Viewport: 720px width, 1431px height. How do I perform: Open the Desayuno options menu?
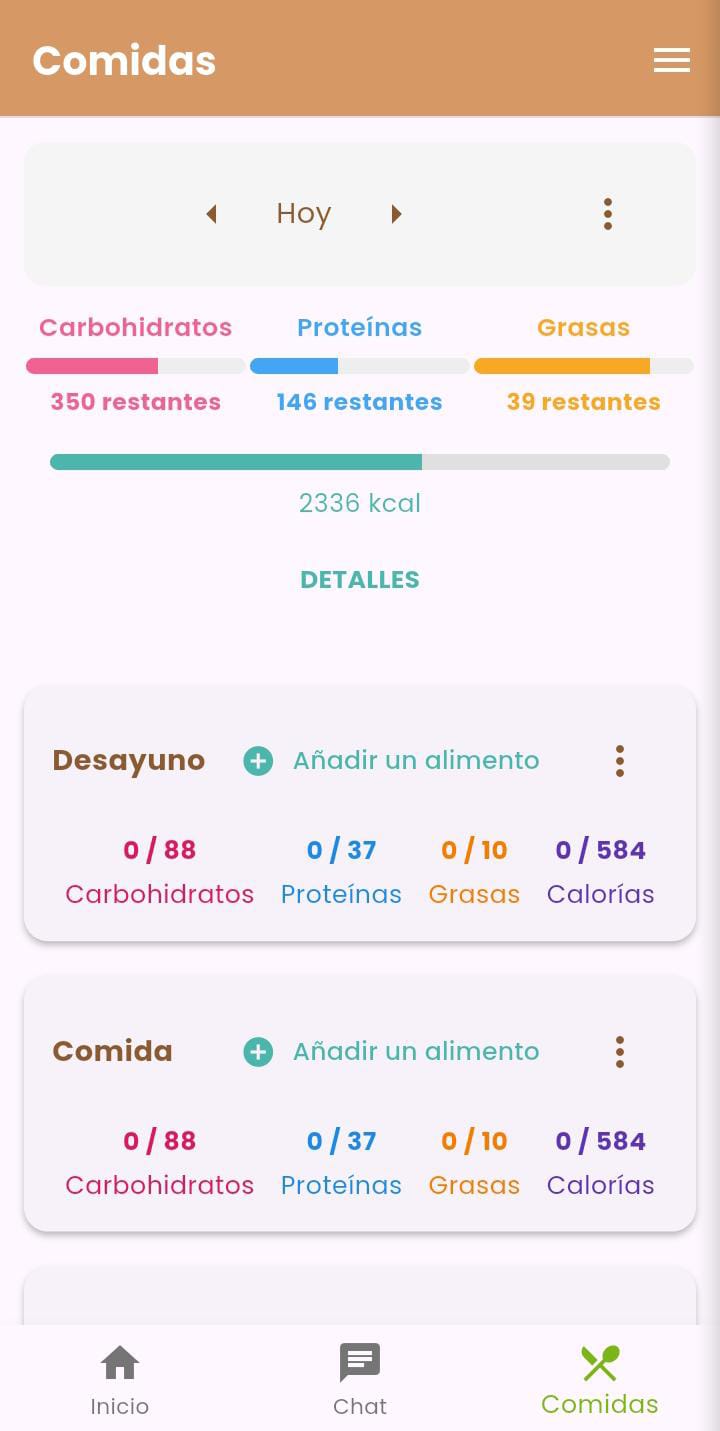pyautogui.click(x=620, y=761)
